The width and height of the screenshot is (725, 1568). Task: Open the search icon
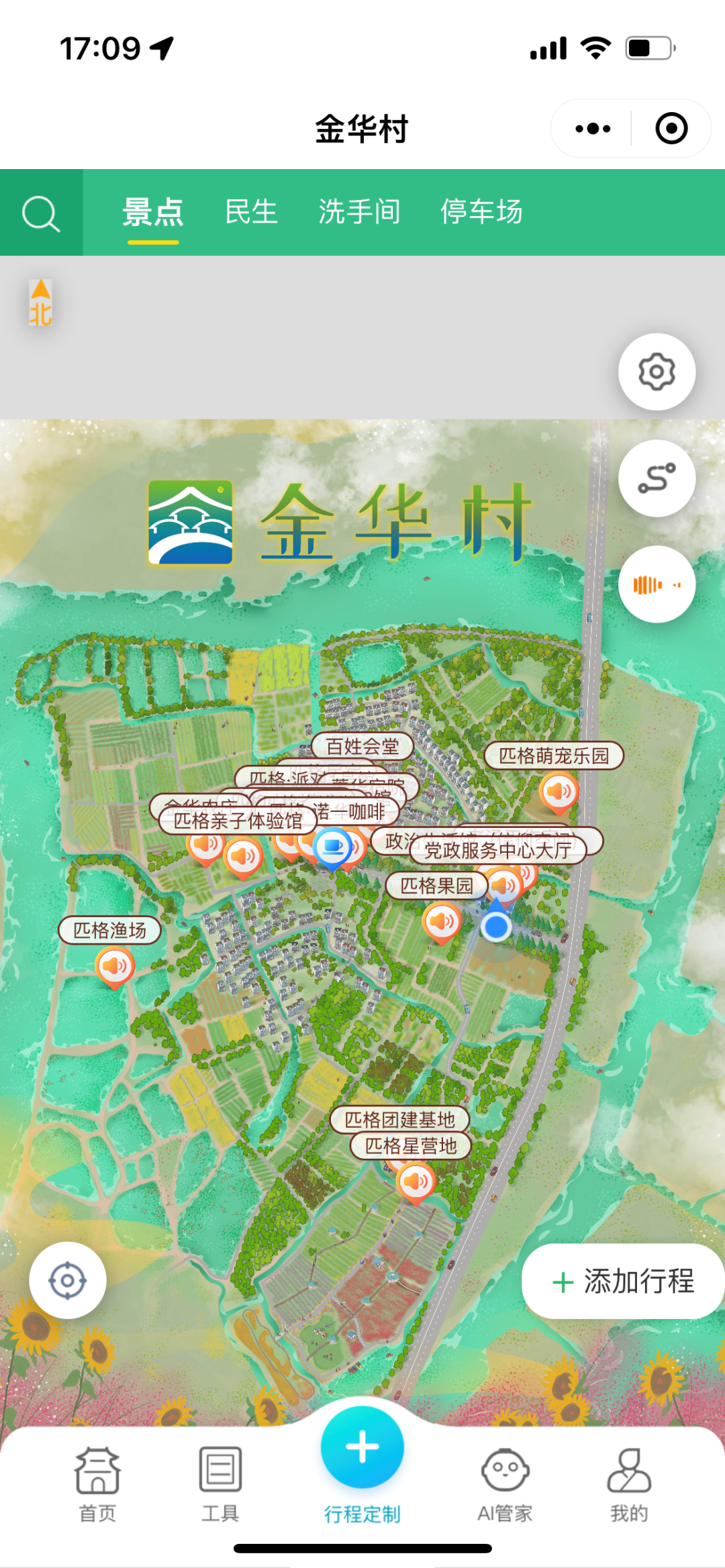pos(41,213)
